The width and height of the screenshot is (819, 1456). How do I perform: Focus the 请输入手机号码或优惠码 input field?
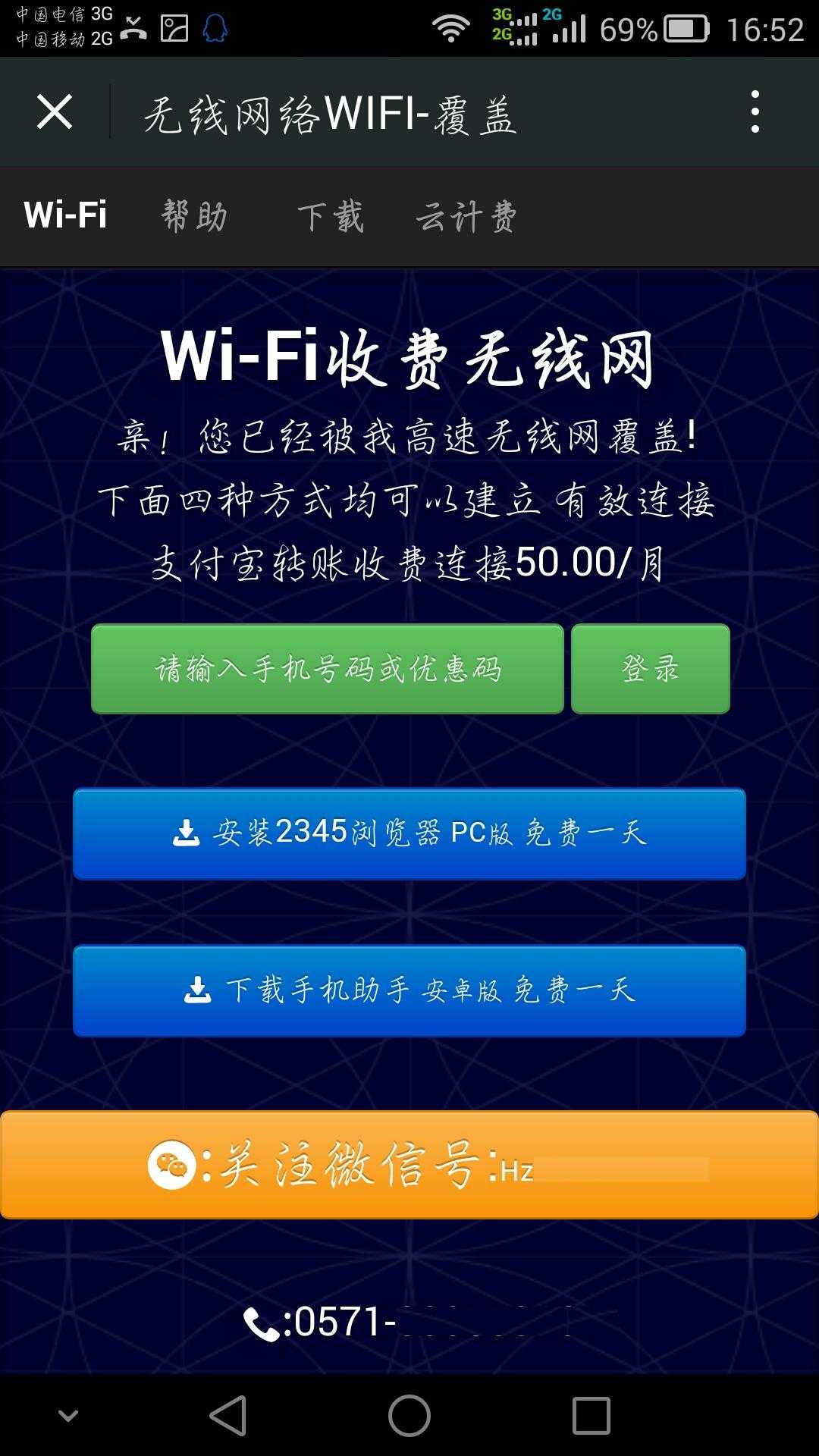pos(328,669)
